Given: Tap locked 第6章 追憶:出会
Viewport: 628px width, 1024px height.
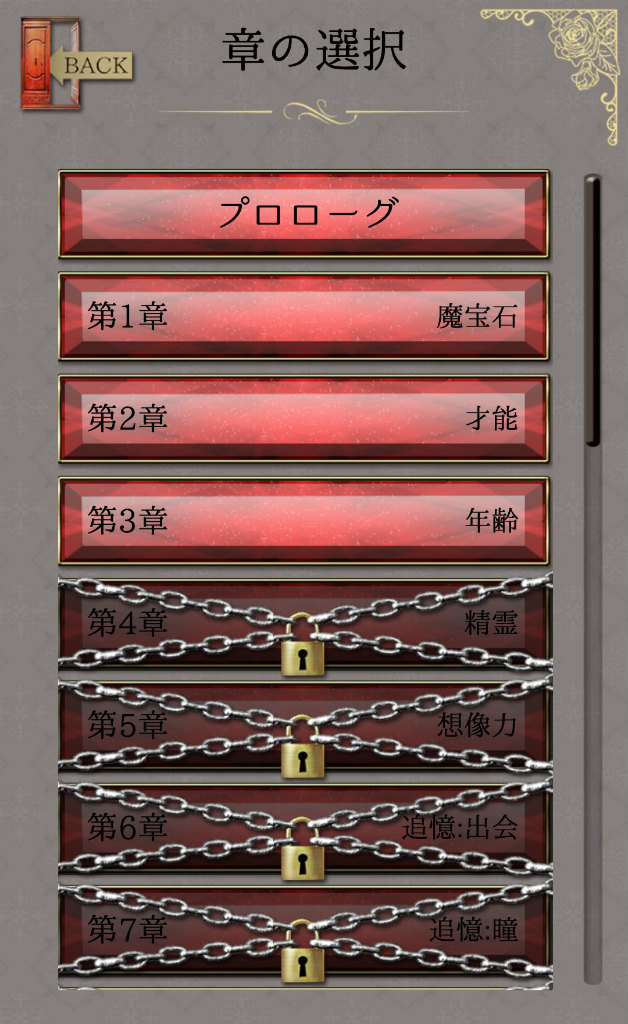Looking at the screenshot, I should tap(304, 828).
